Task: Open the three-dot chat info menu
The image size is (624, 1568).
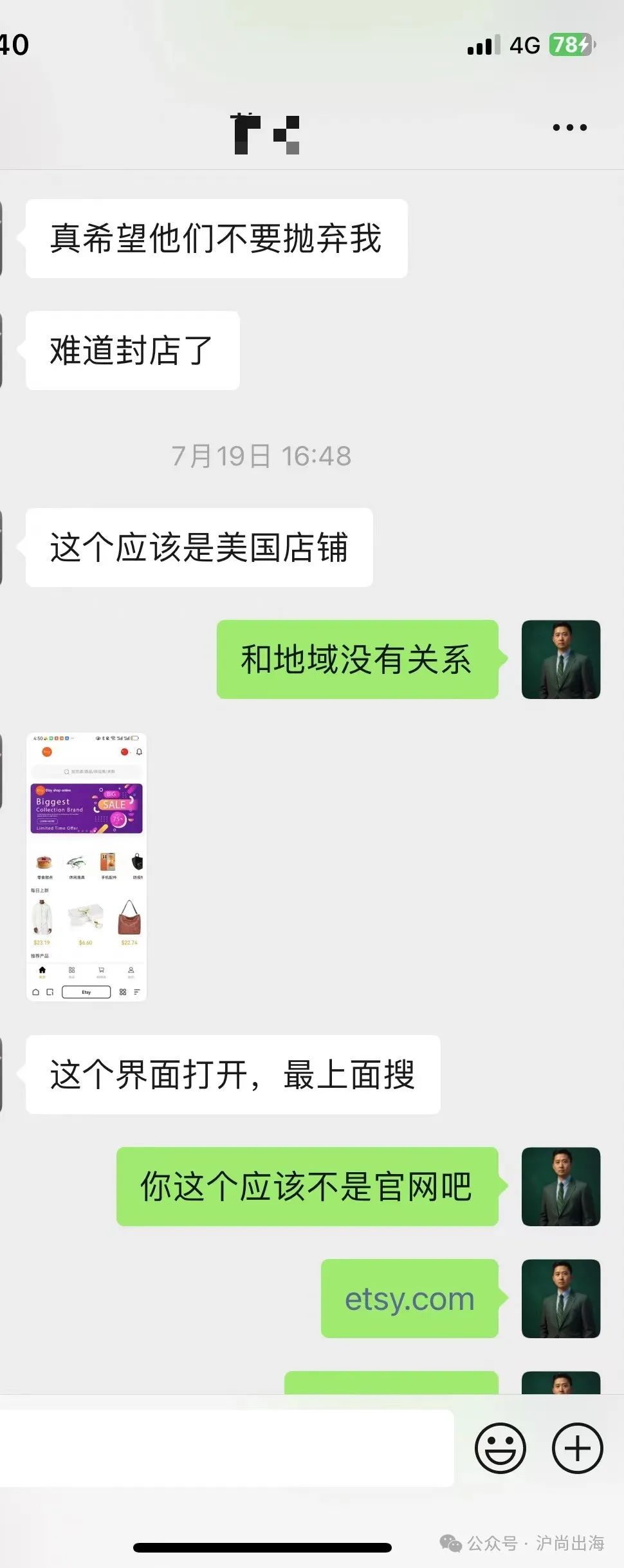Action: [569, 127]
